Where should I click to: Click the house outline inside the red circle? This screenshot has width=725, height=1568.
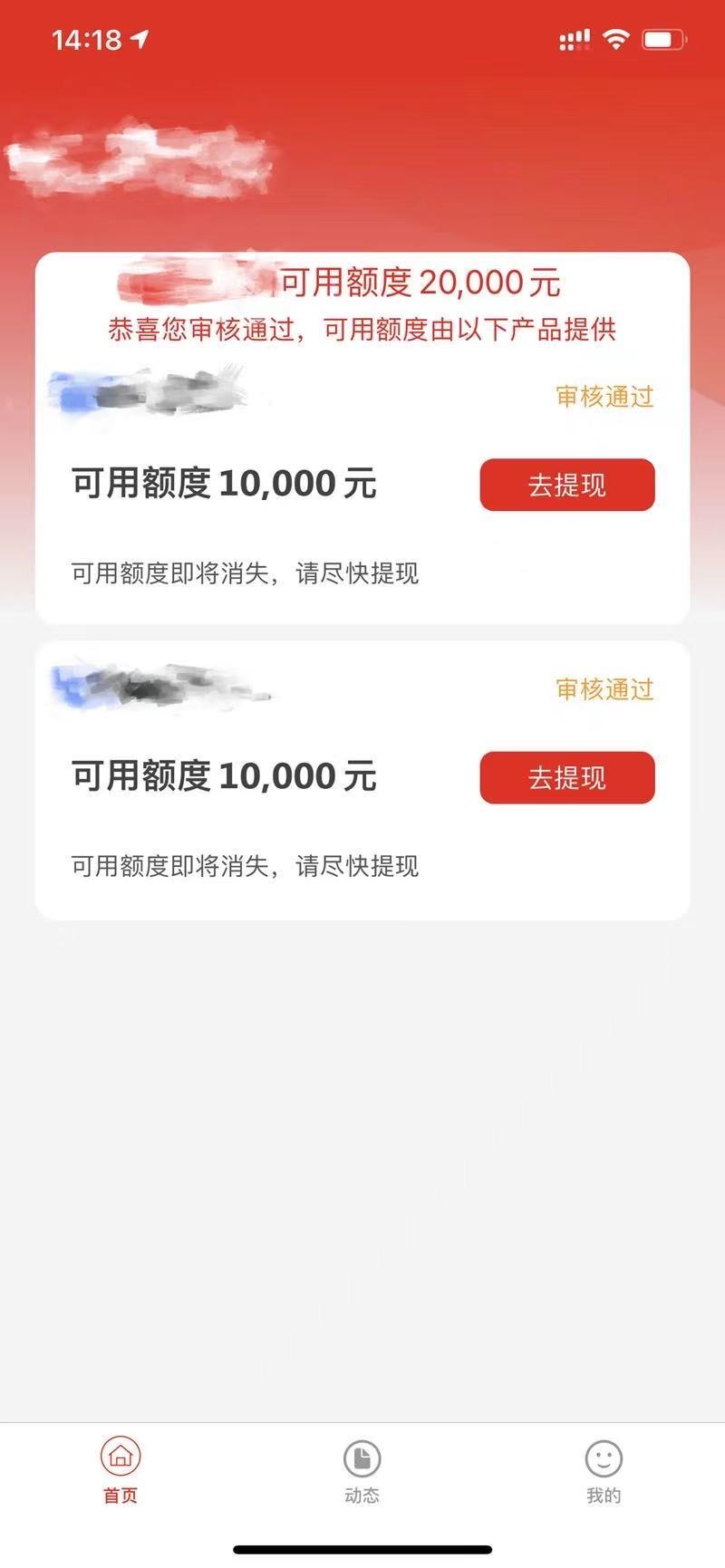119,1457
